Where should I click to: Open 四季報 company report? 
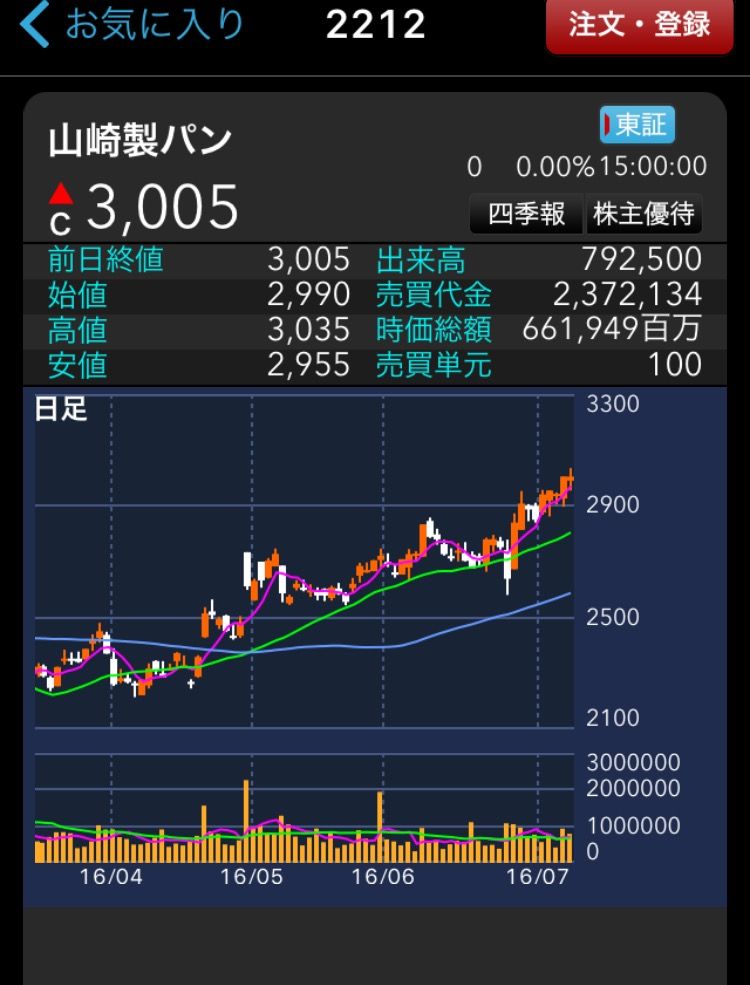coord(526,214)
